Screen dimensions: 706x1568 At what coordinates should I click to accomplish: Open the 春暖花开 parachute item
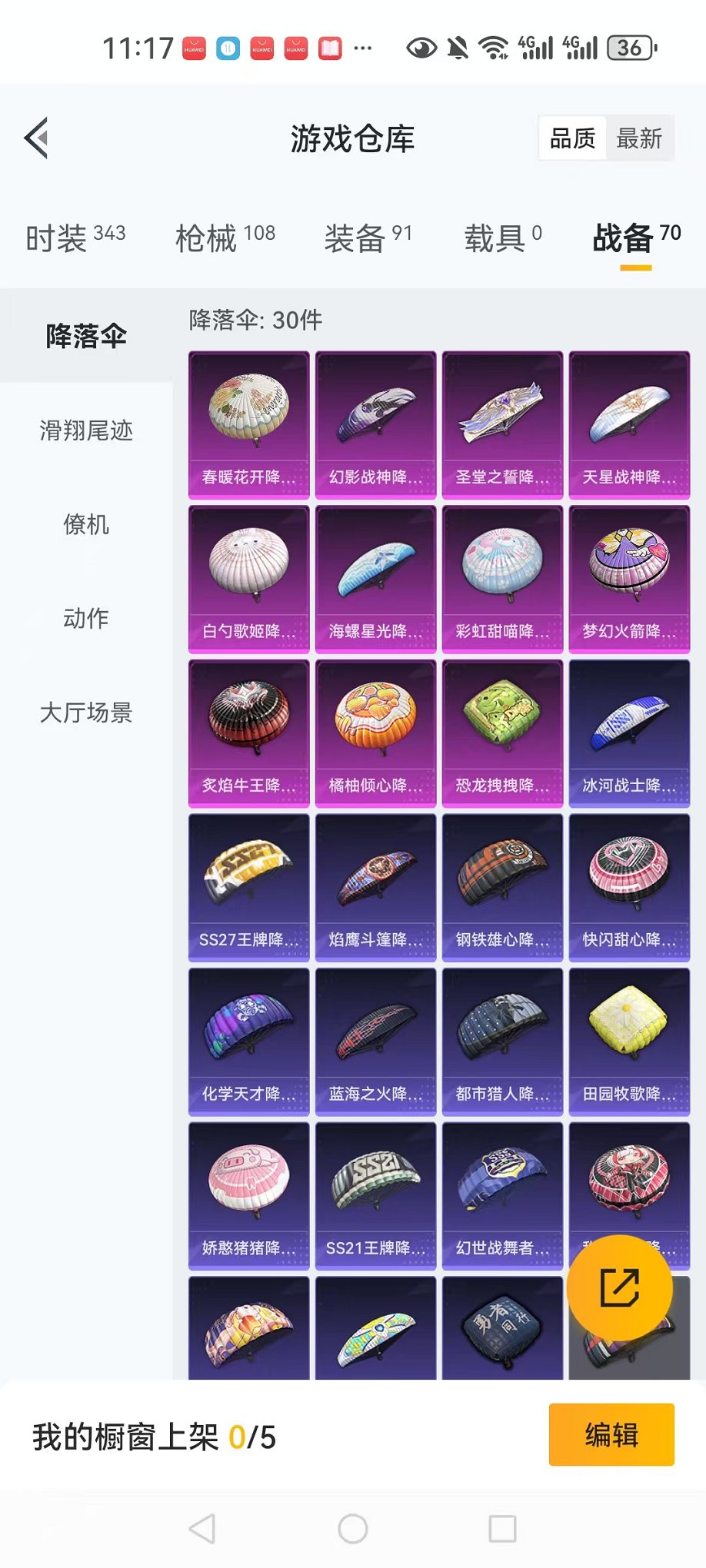[248, 424]
